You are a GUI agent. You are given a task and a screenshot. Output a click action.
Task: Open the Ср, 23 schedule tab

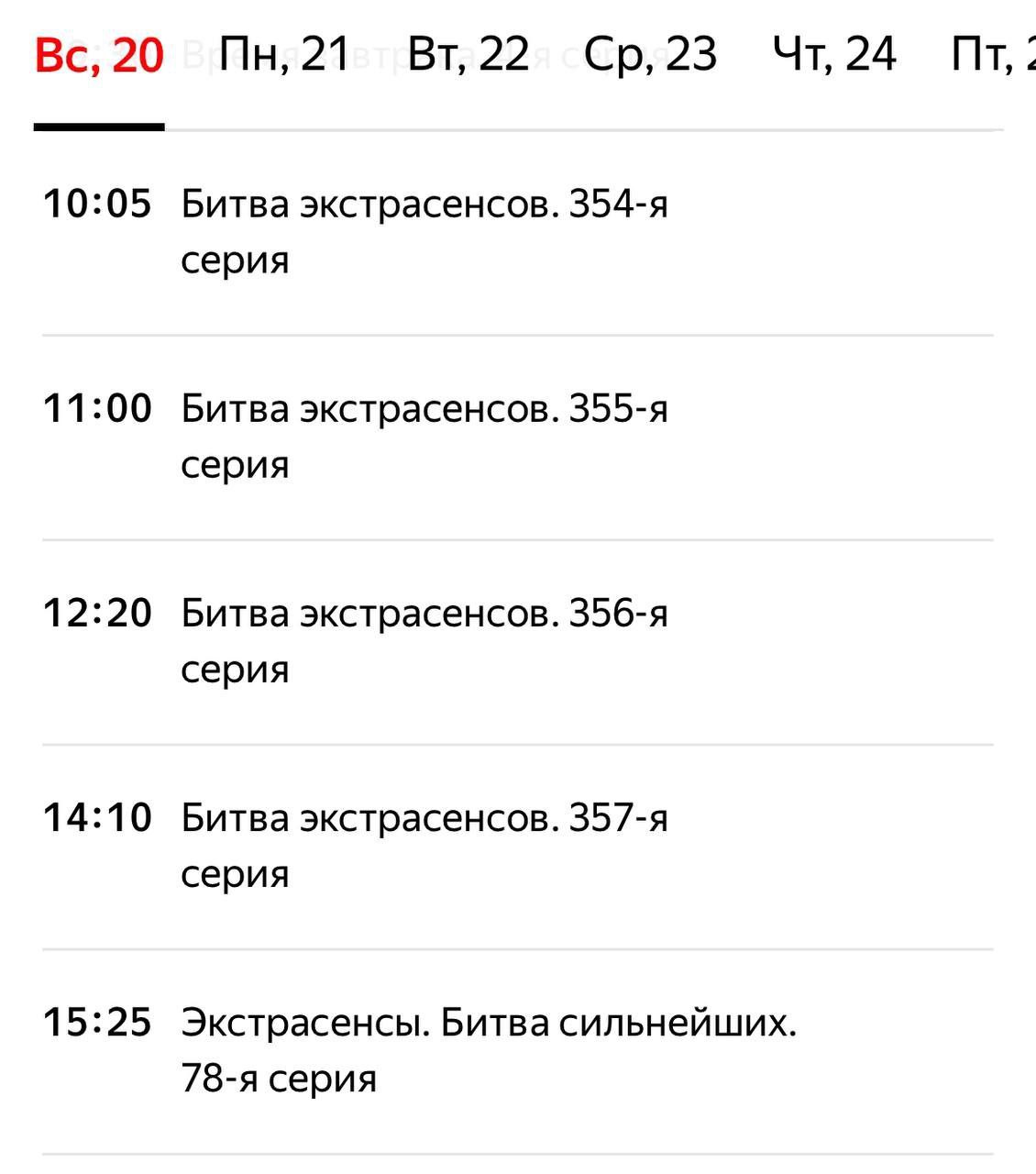651,55
